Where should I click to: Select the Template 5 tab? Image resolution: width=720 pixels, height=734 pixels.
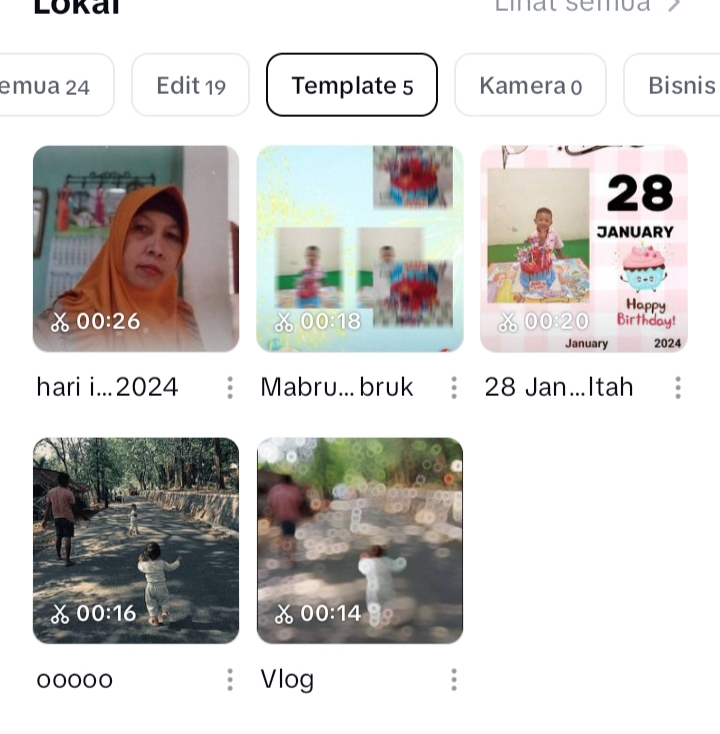coord(352,86)
